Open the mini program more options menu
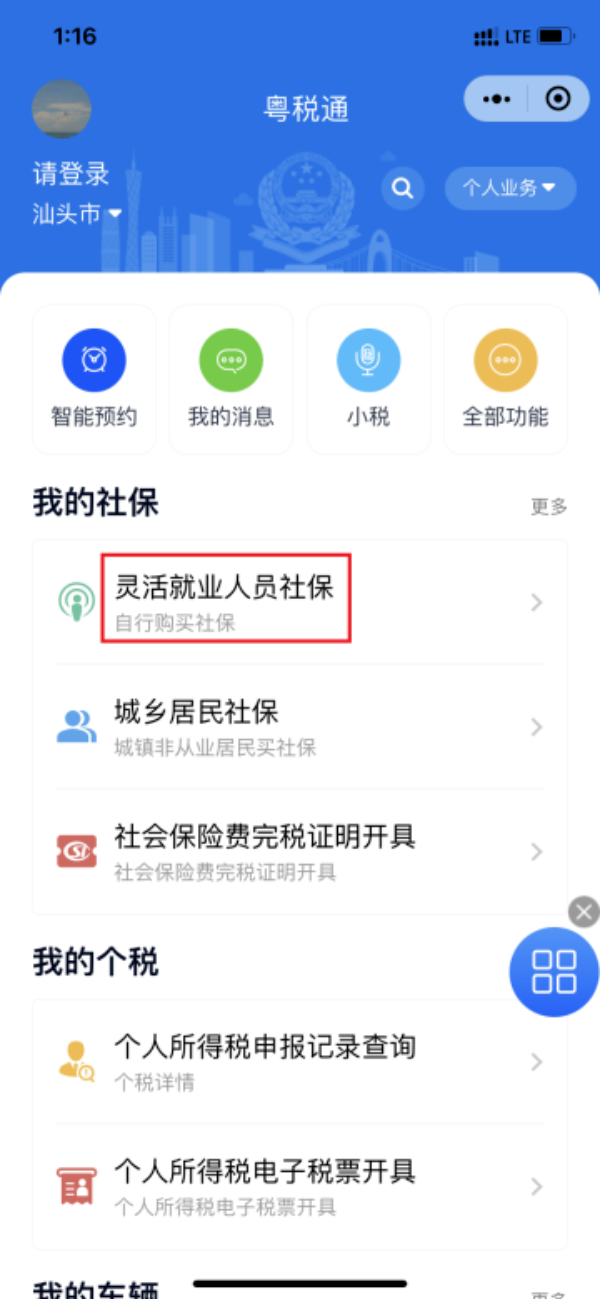 [x=497, y=99]
